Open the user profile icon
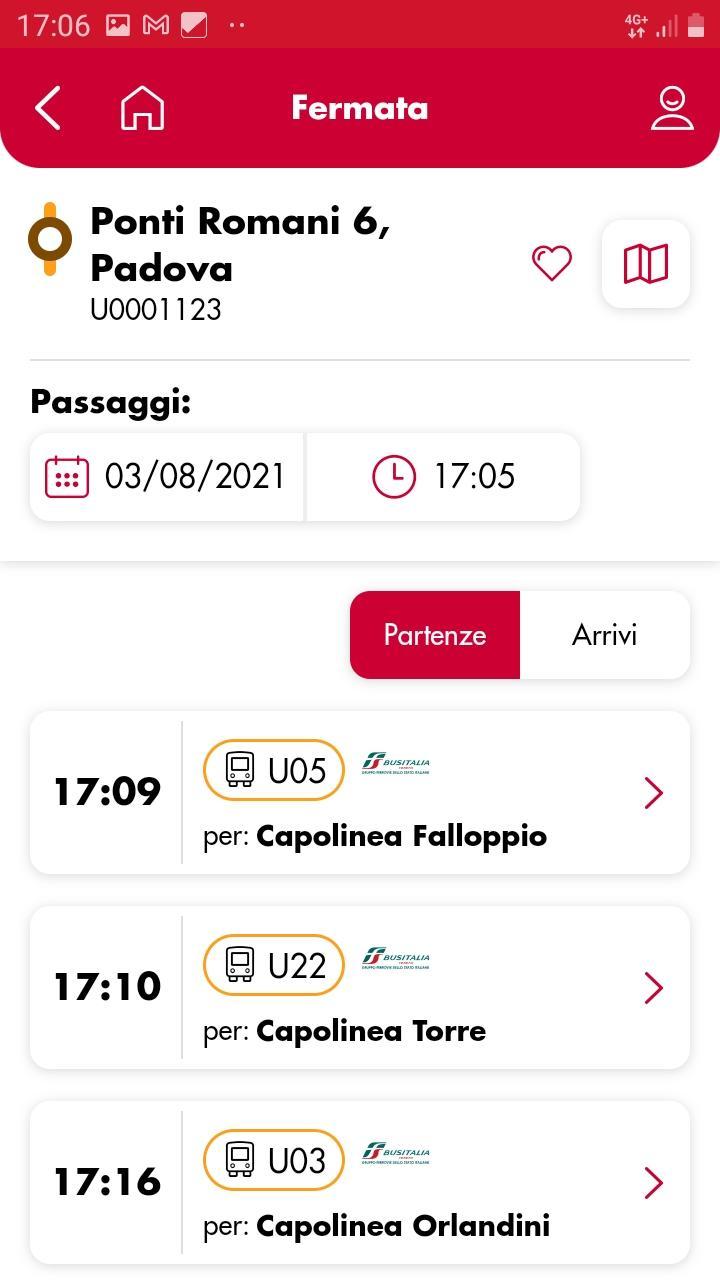The width and height of the screenshot is (720, 1280). coord(672,108)
